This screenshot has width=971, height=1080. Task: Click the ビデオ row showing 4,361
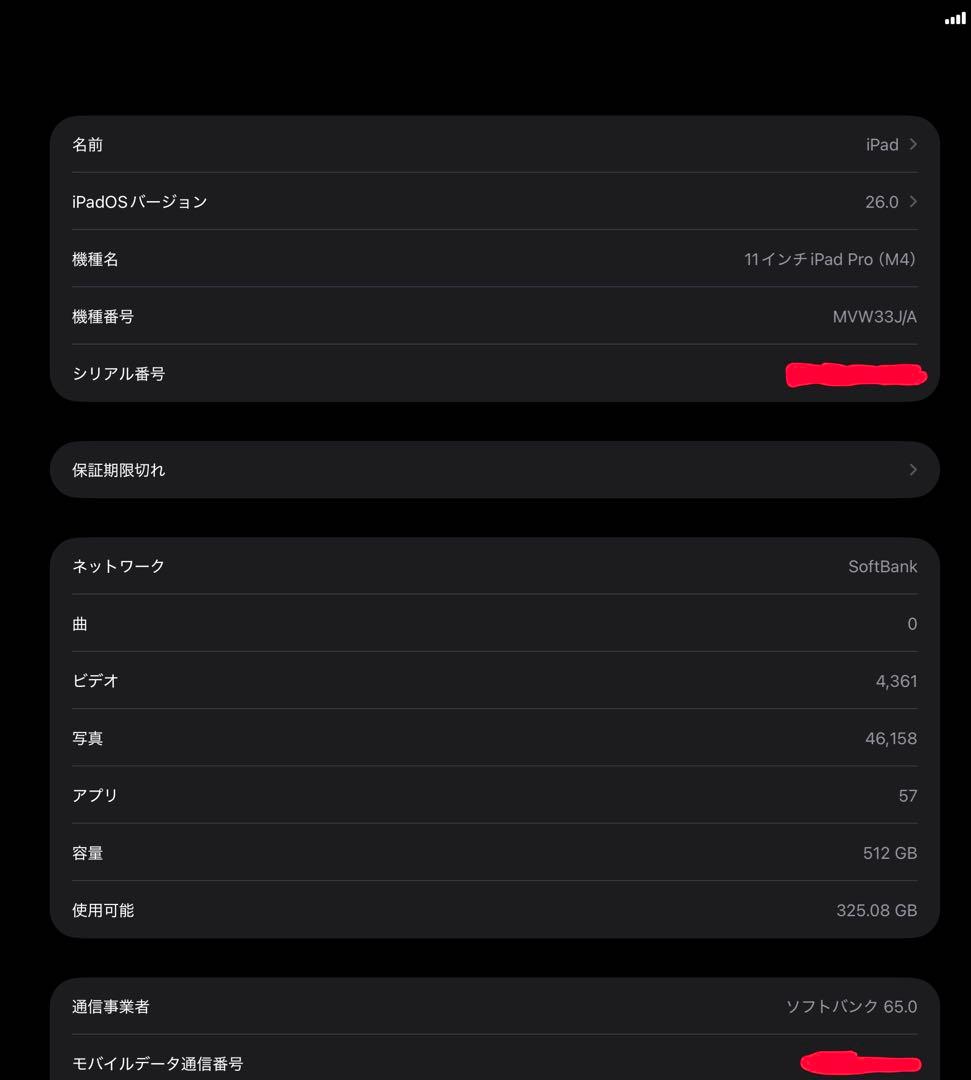[x=400, y=680]
